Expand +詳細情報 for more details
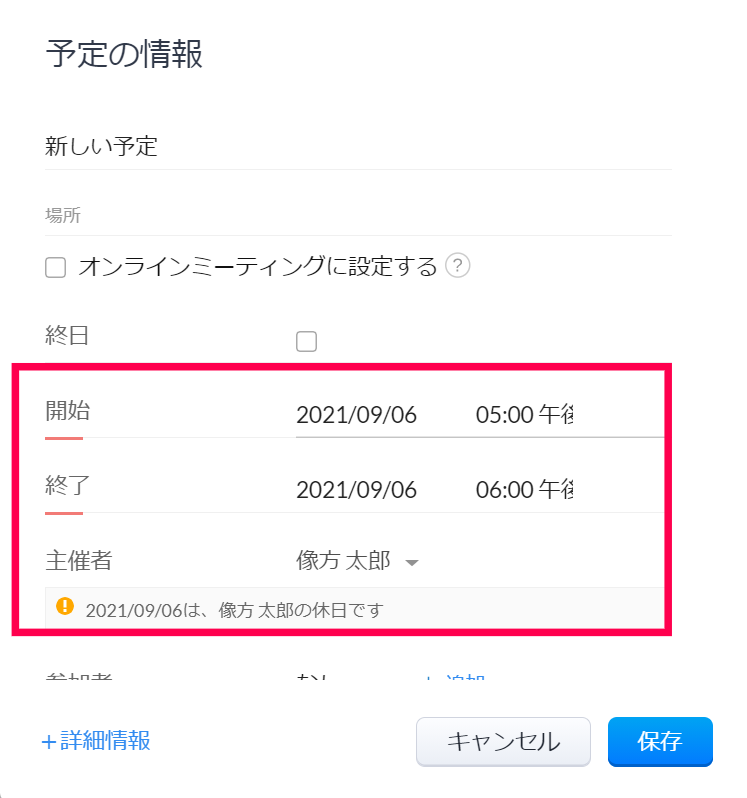The width and height of the screenshot is (747, 798). [96, 741]
